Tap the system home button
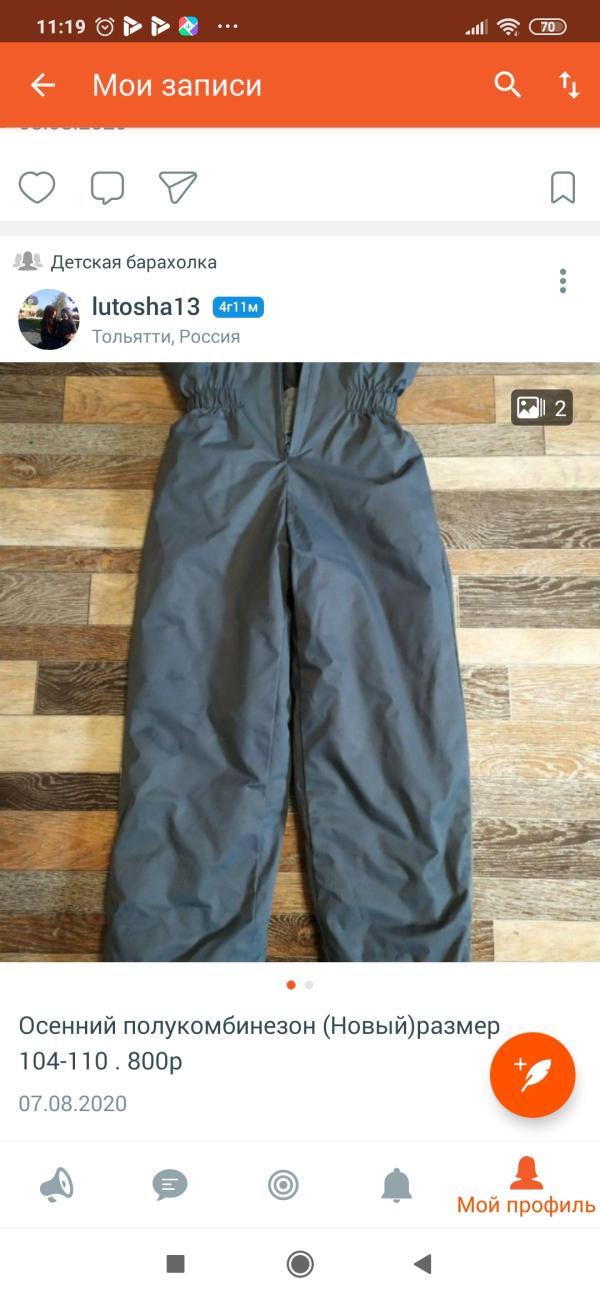The width and height of the screenshot is (600, 1299). pyautogui.click(x=300, y=1264)
